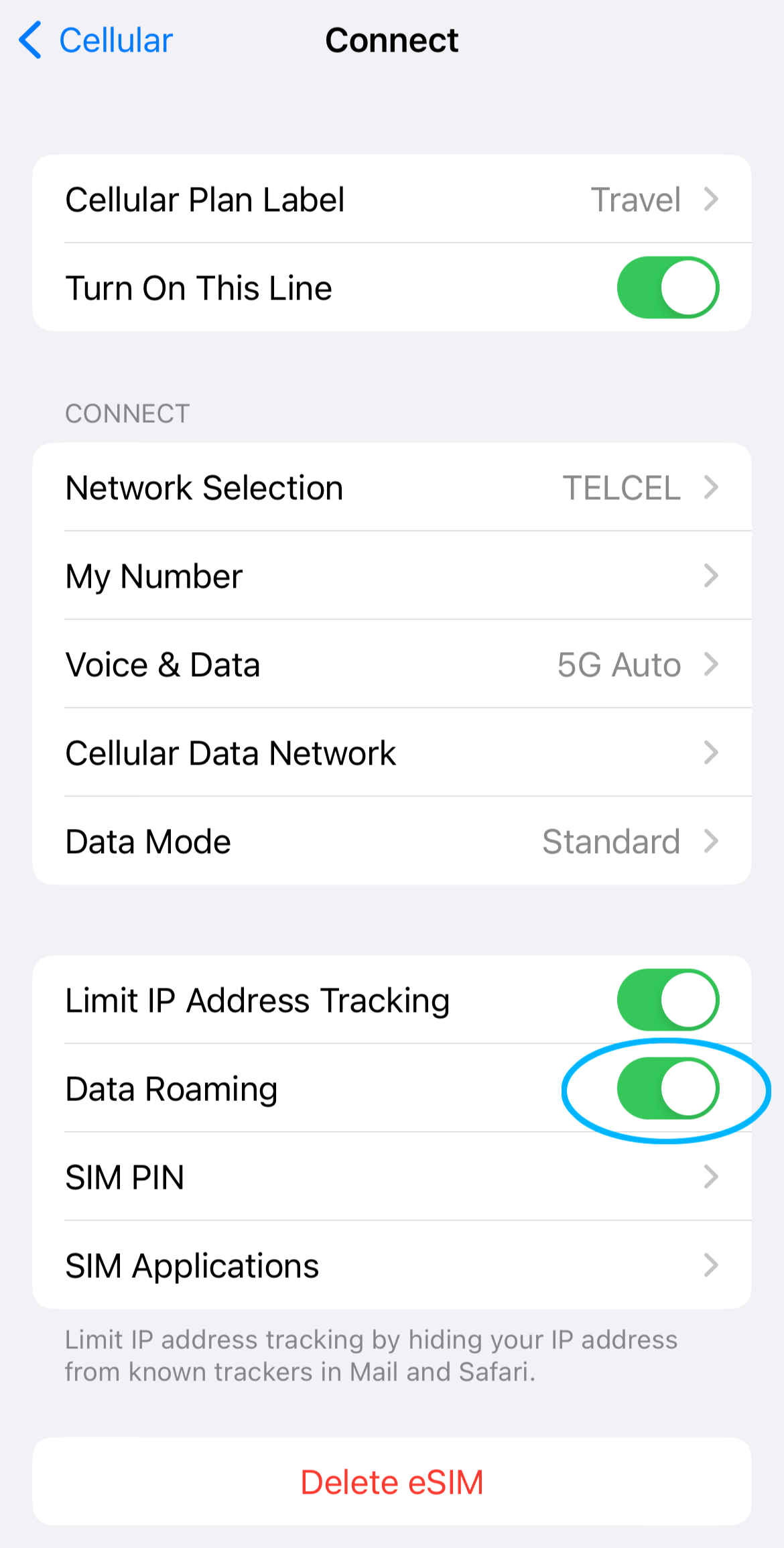784x1548 pixels.
Task: Open My Number row
Action: [391, 576]
